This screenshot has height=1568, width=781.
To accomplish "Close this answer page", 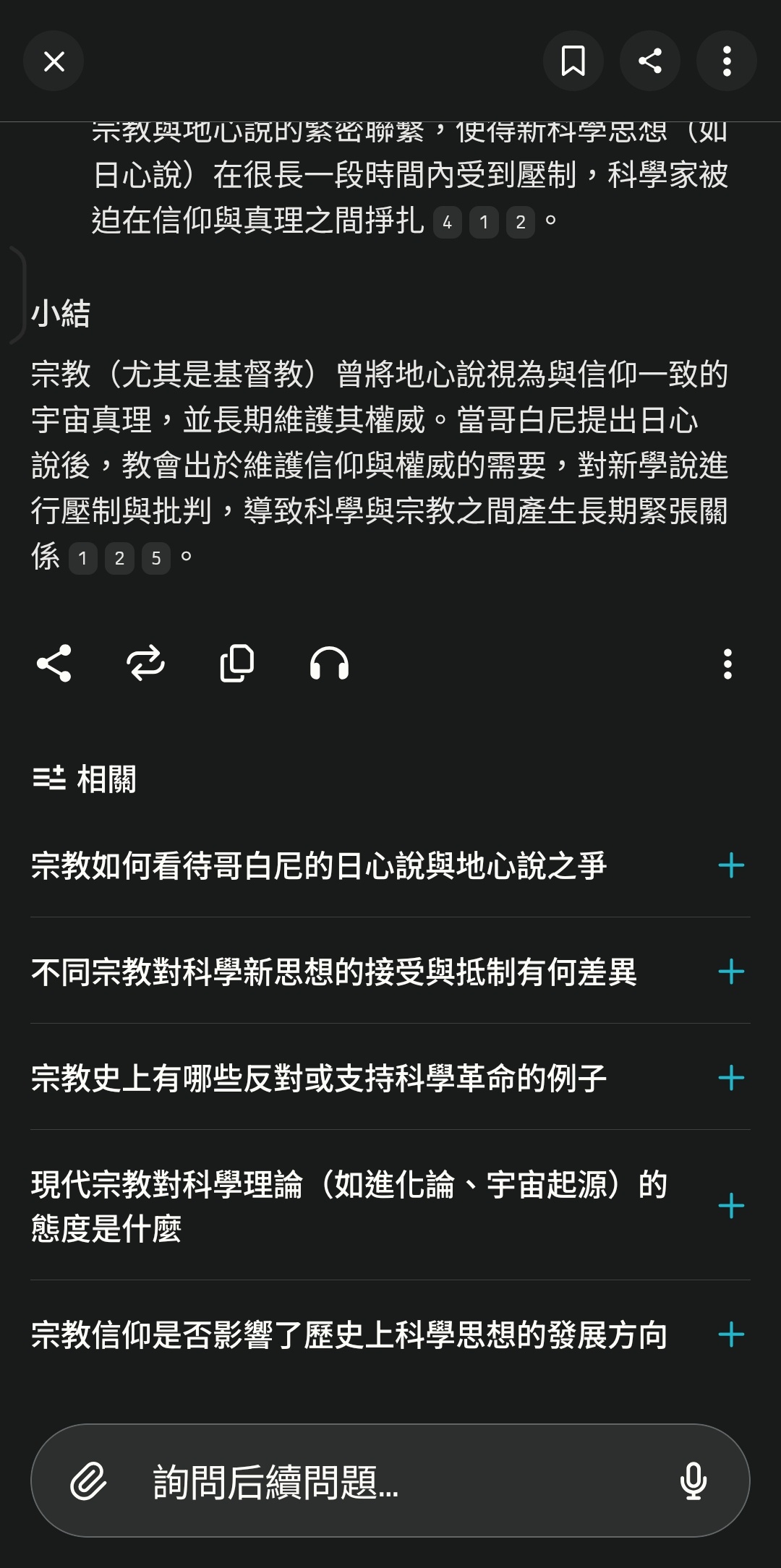I will coord(54,61).
